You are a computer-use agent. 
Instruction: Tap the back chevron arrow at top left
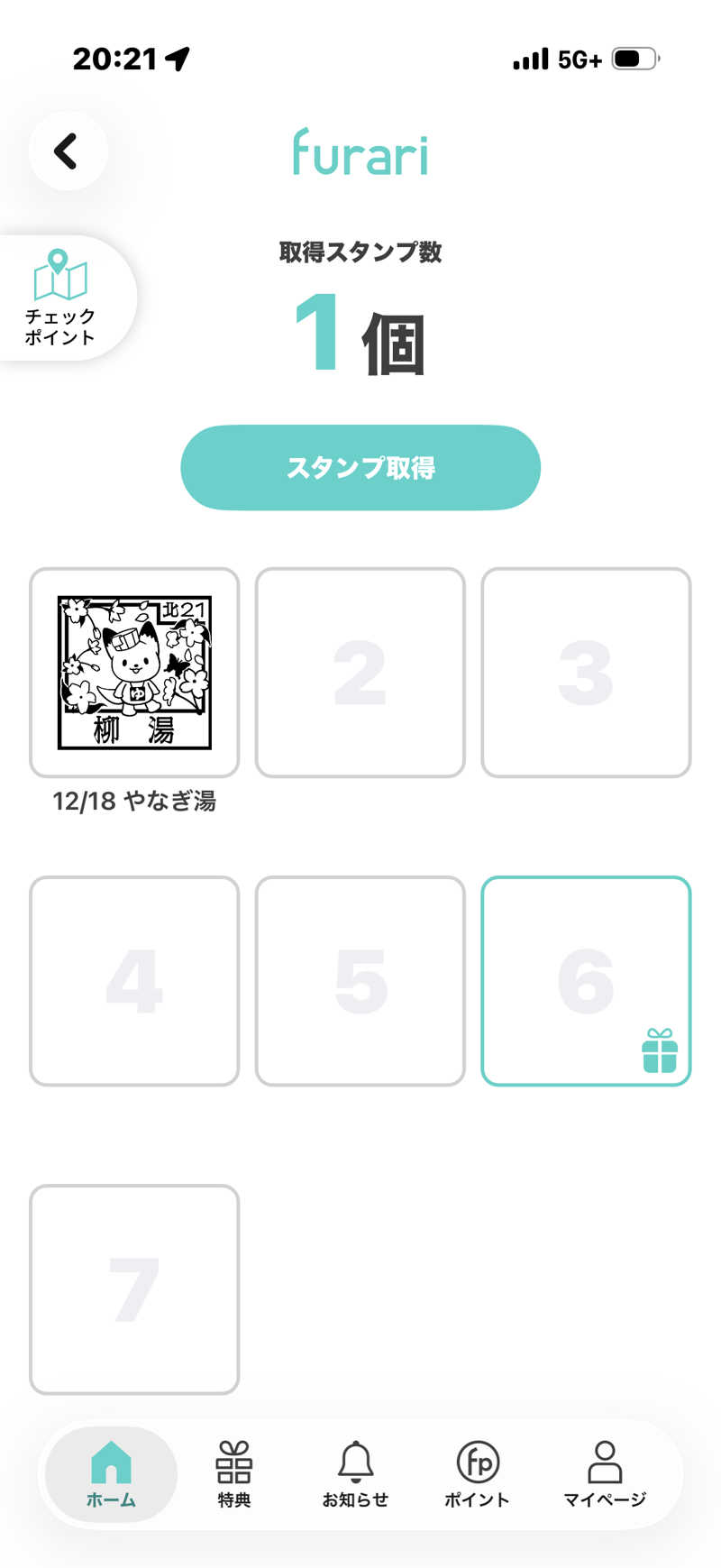click(x=68, y=151)
